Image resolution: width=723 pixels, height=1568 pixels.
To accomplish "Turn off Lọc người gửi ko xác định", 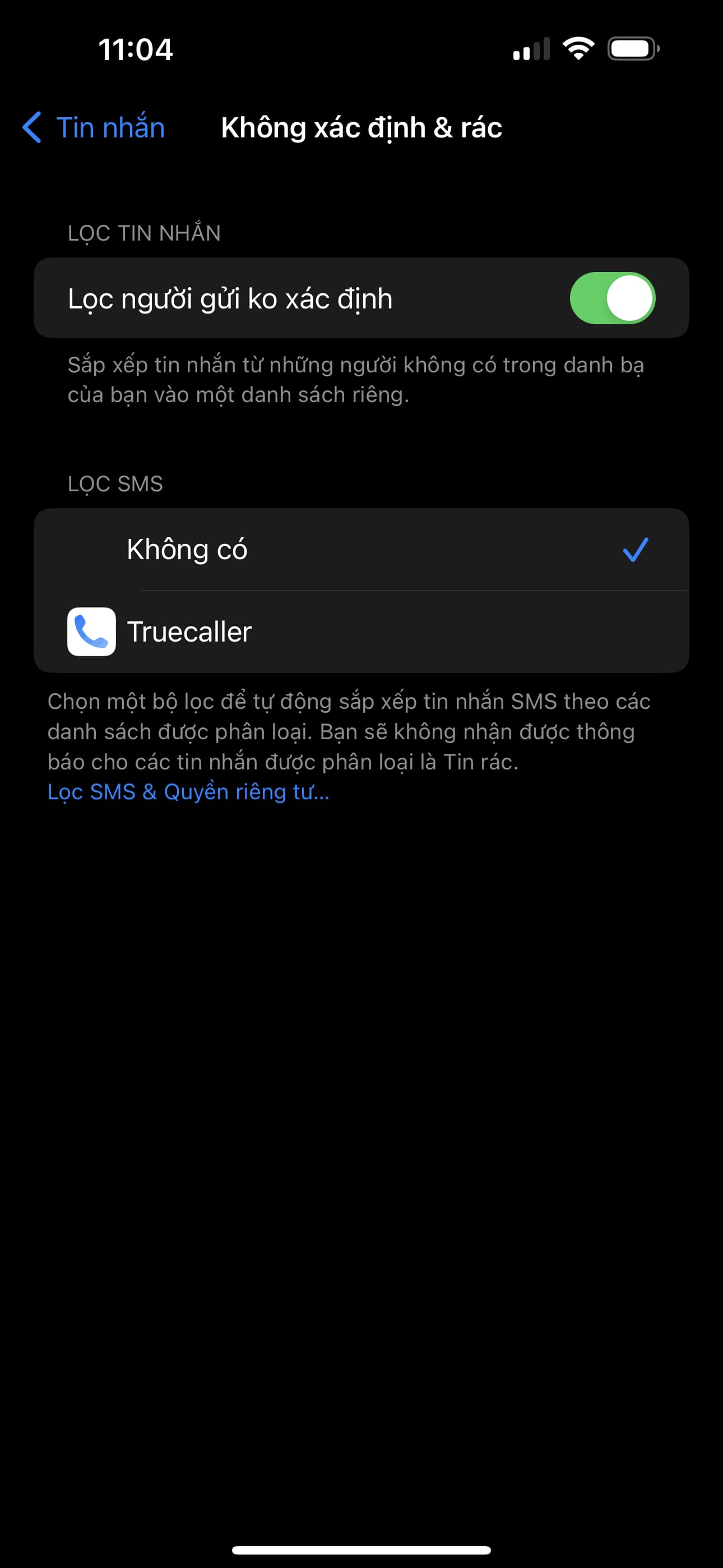I will [611, 298].
